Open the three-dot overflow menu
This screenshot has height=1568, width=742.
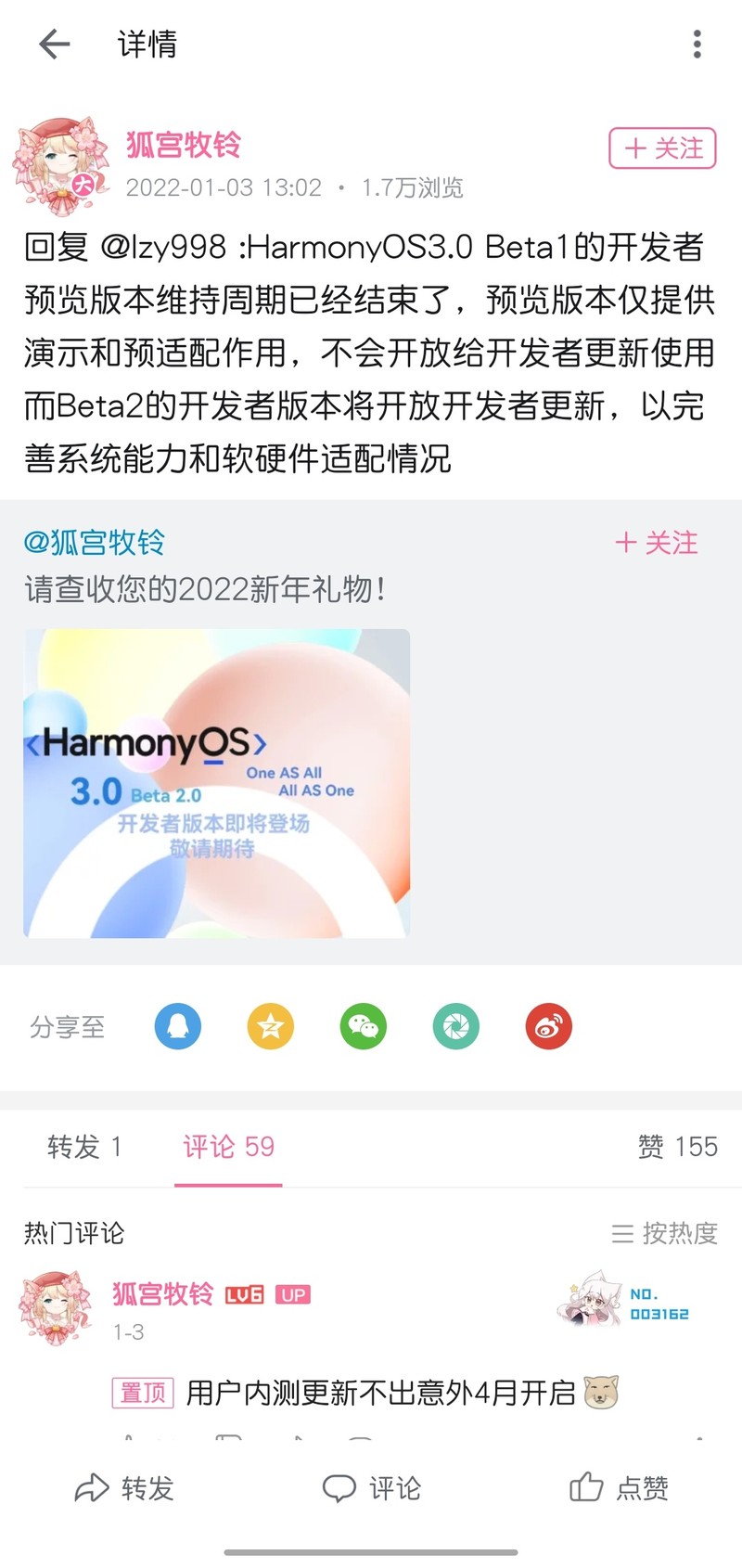[697, 44]
